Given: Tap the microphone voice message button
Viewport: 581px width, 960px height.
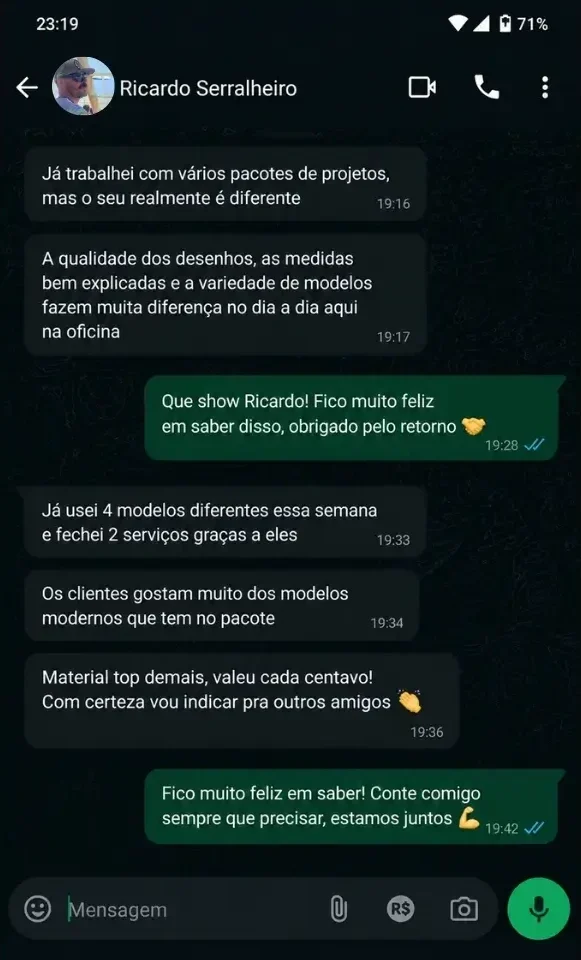Looking at the screenshot, I should (x=539, y=909).
